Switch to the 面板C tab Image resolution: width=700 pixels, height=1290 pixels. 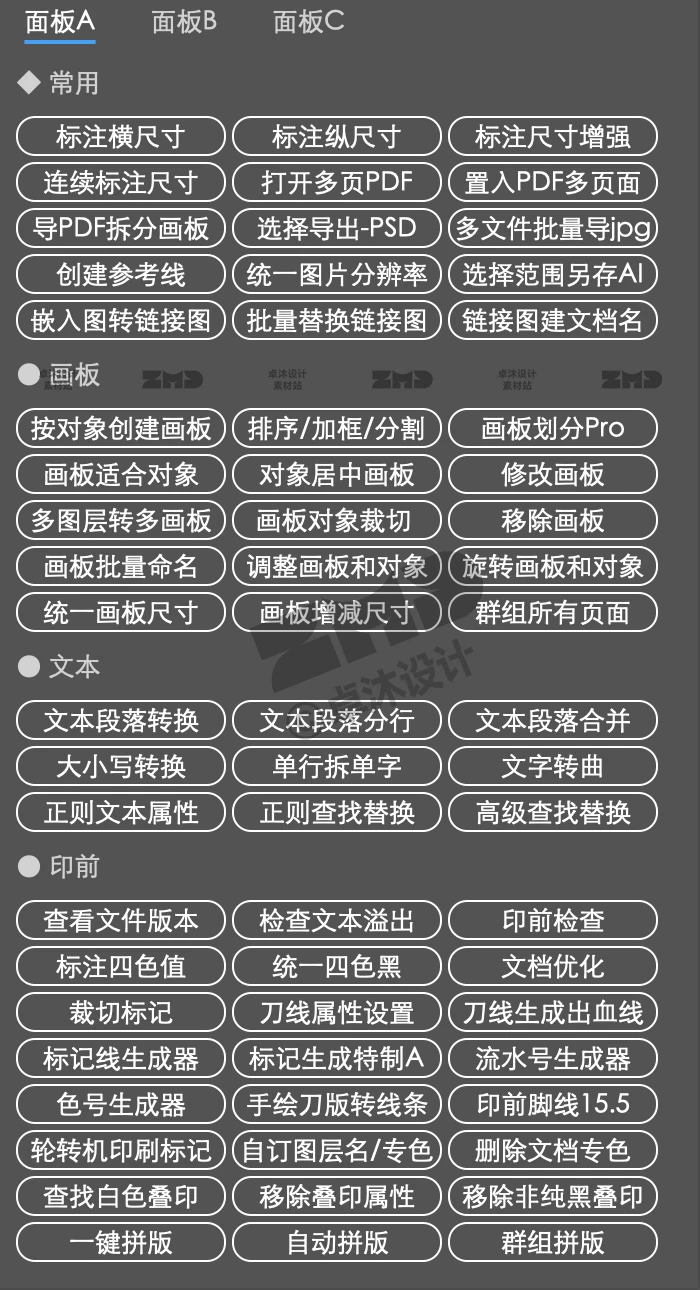tap(308, 22)
